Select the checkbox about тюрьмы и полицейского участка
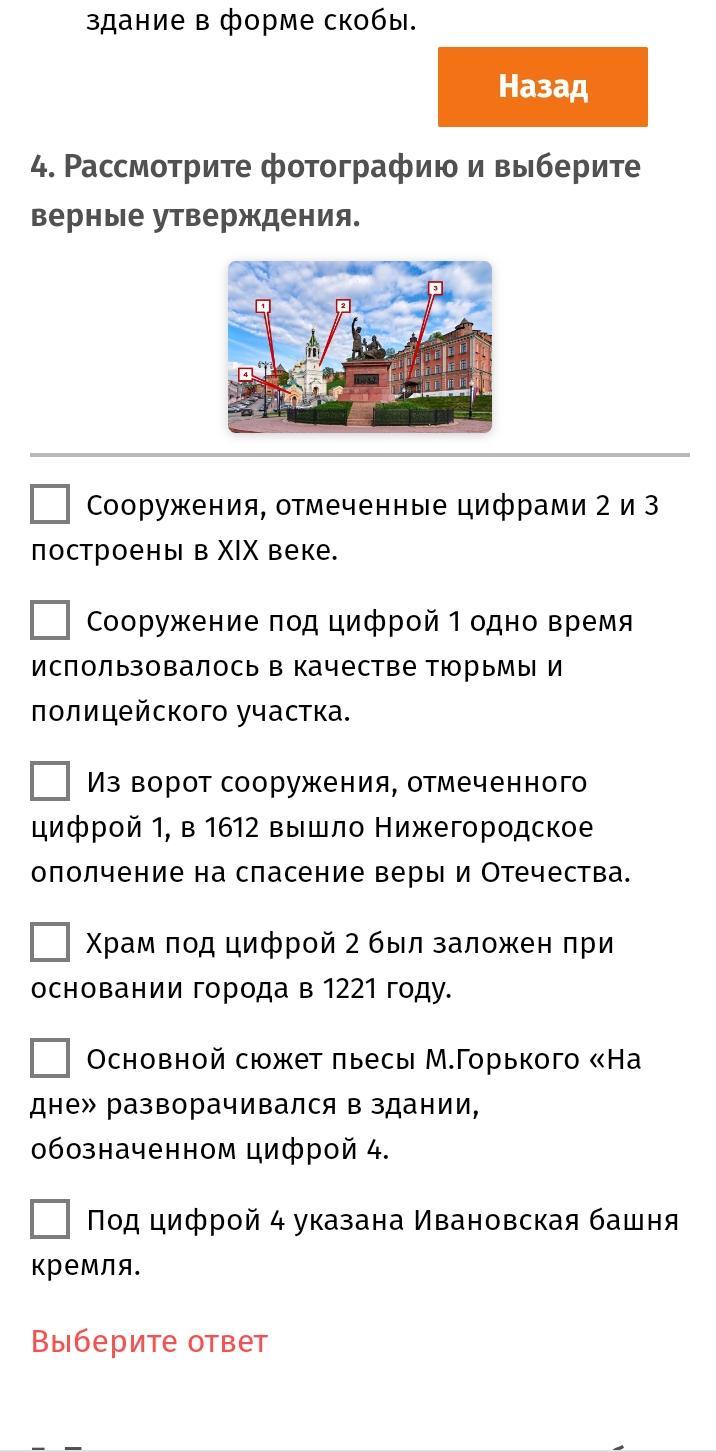716x1452 pixels. pyautogui.click(x=50, y=621)
